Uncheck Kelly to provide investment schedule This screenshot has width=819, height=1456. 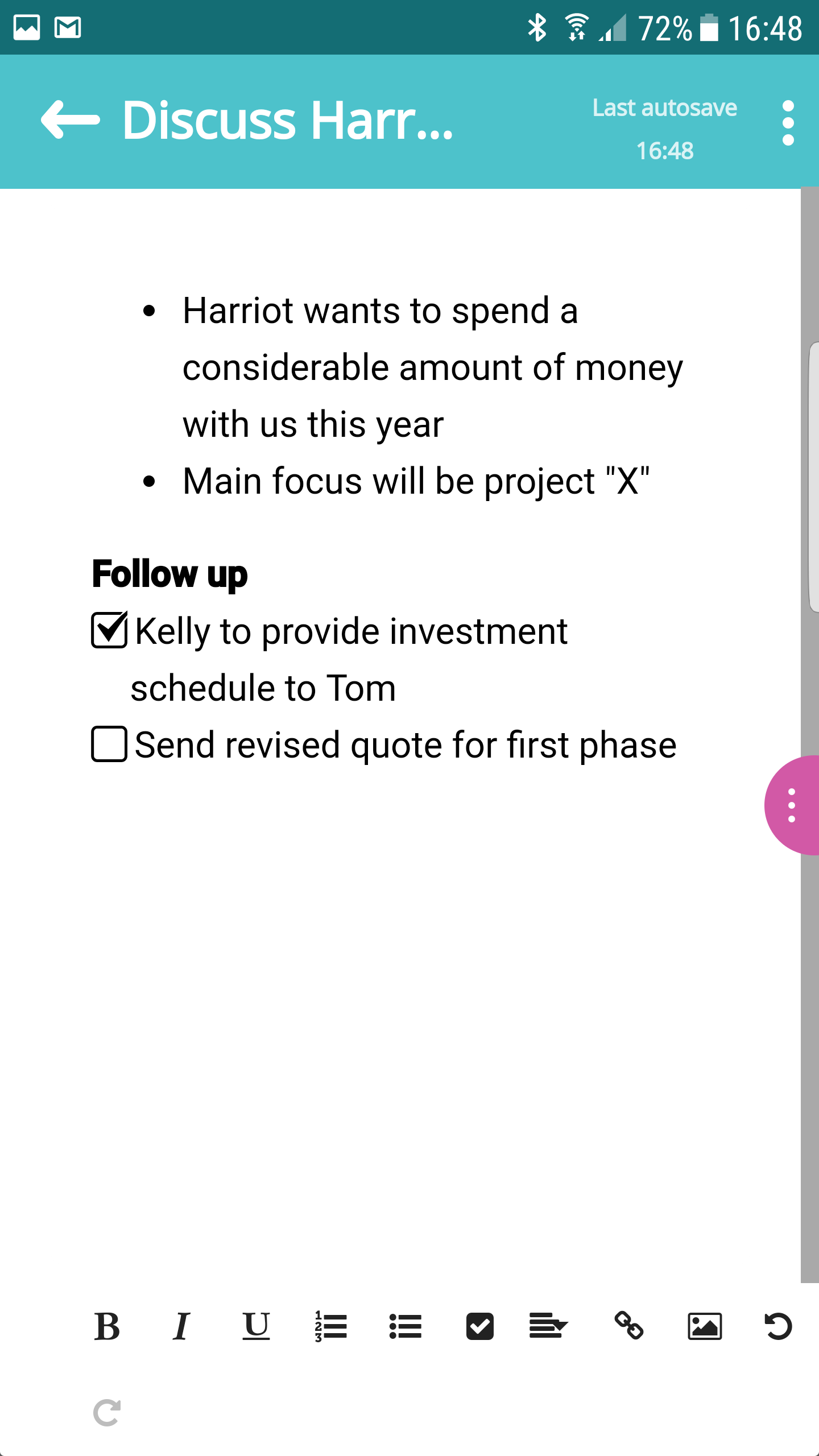(109, 630)
